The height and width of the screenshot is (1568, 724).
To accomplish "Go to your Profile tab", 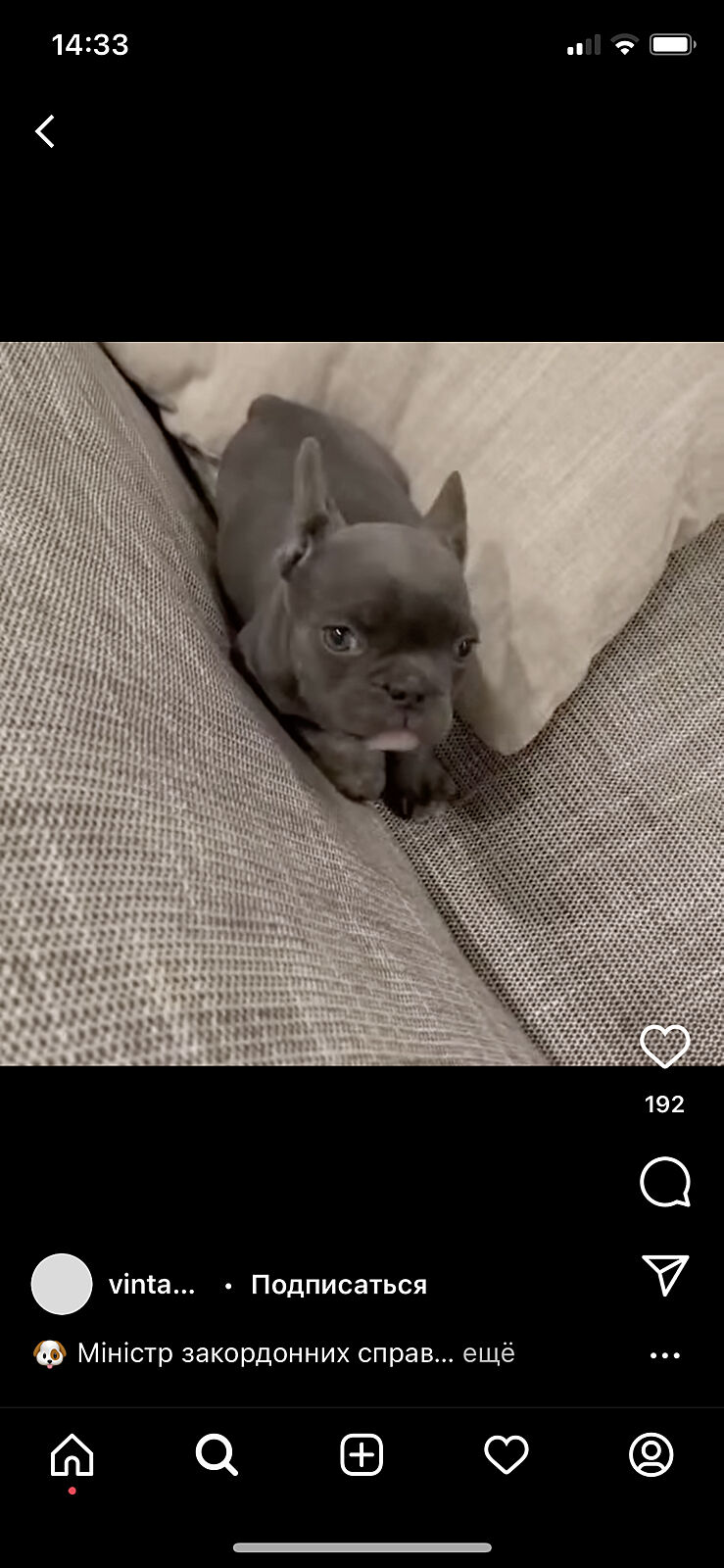I will coord(651,1455).
